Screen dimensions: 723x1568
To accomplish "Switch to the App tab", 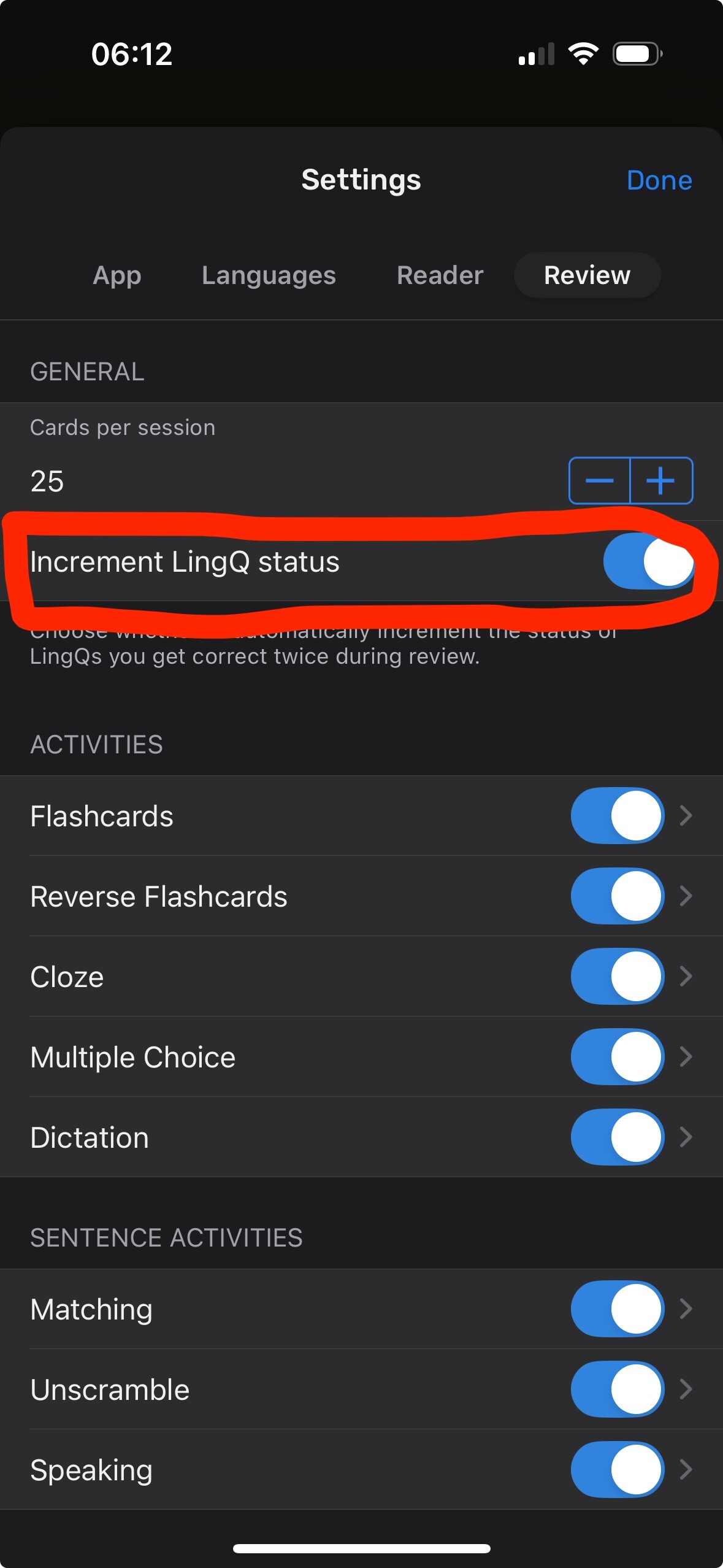I will click(117, 275).
